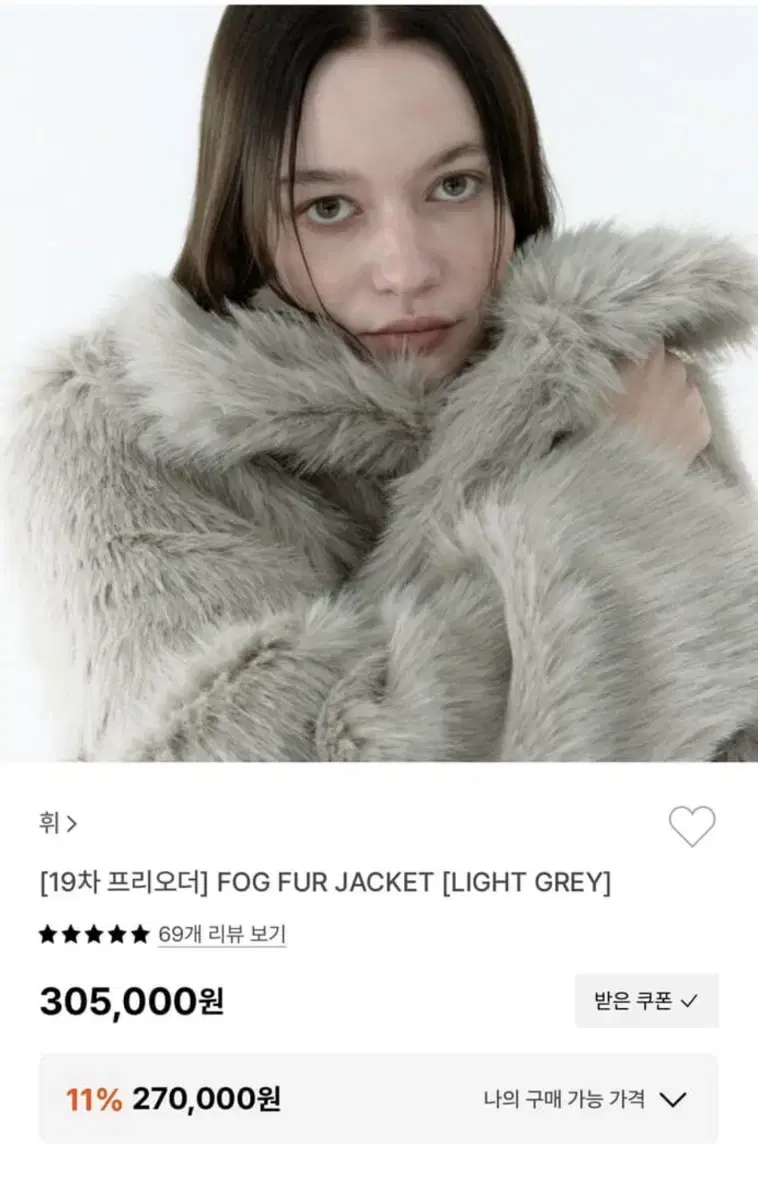Click the checkmark inside the 받은 쿠폰 button
The image size is (758, 1200).
click(x=687, y=999)
